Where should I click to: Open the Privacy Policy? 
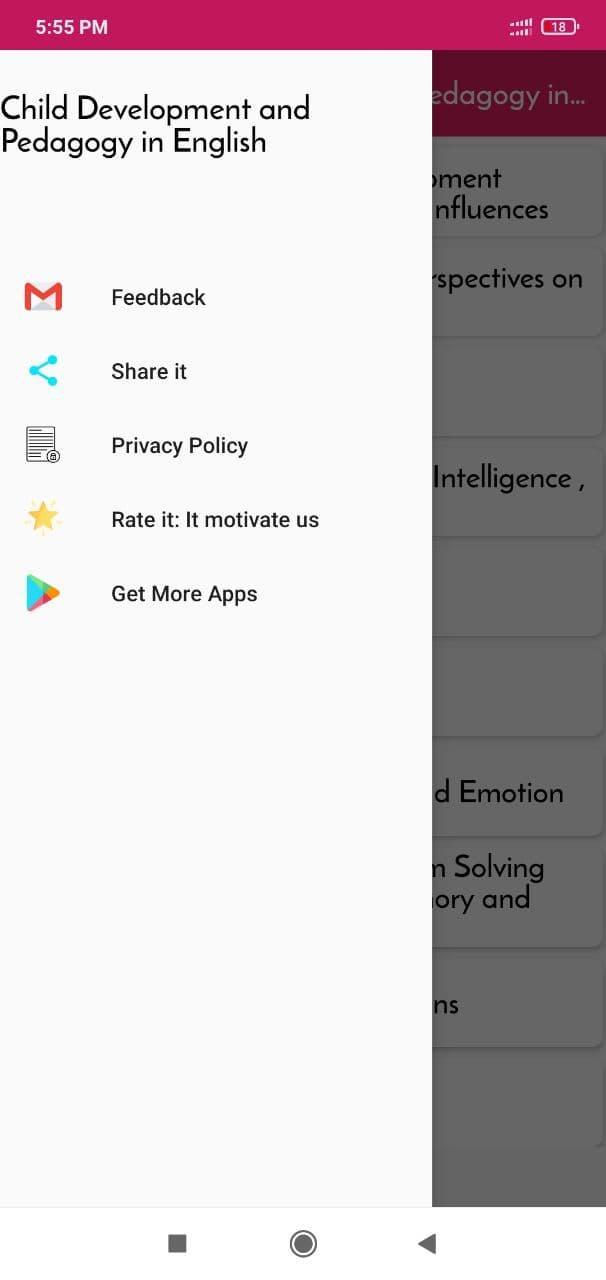[179, 445]
